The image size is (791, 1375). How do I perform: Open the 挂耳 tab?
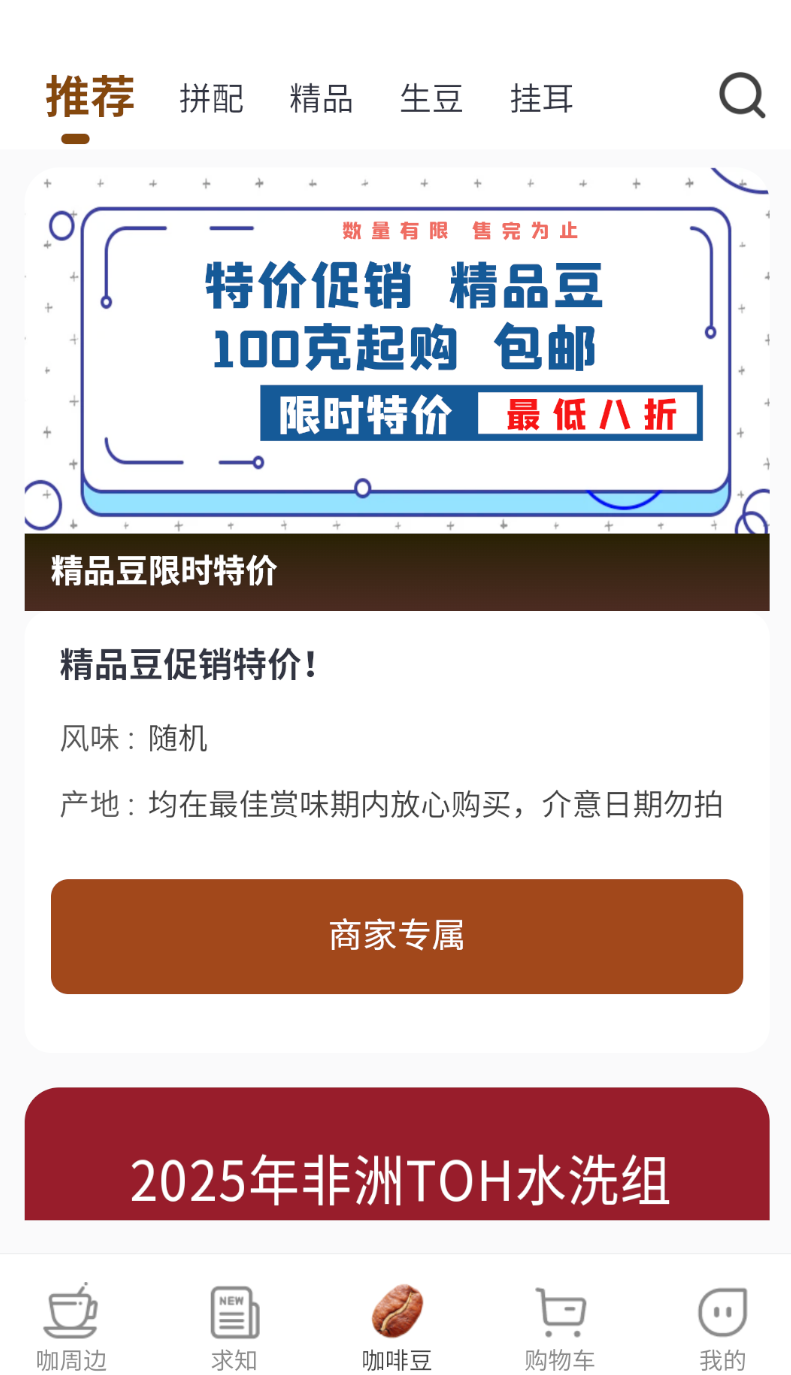click(542, 99)
